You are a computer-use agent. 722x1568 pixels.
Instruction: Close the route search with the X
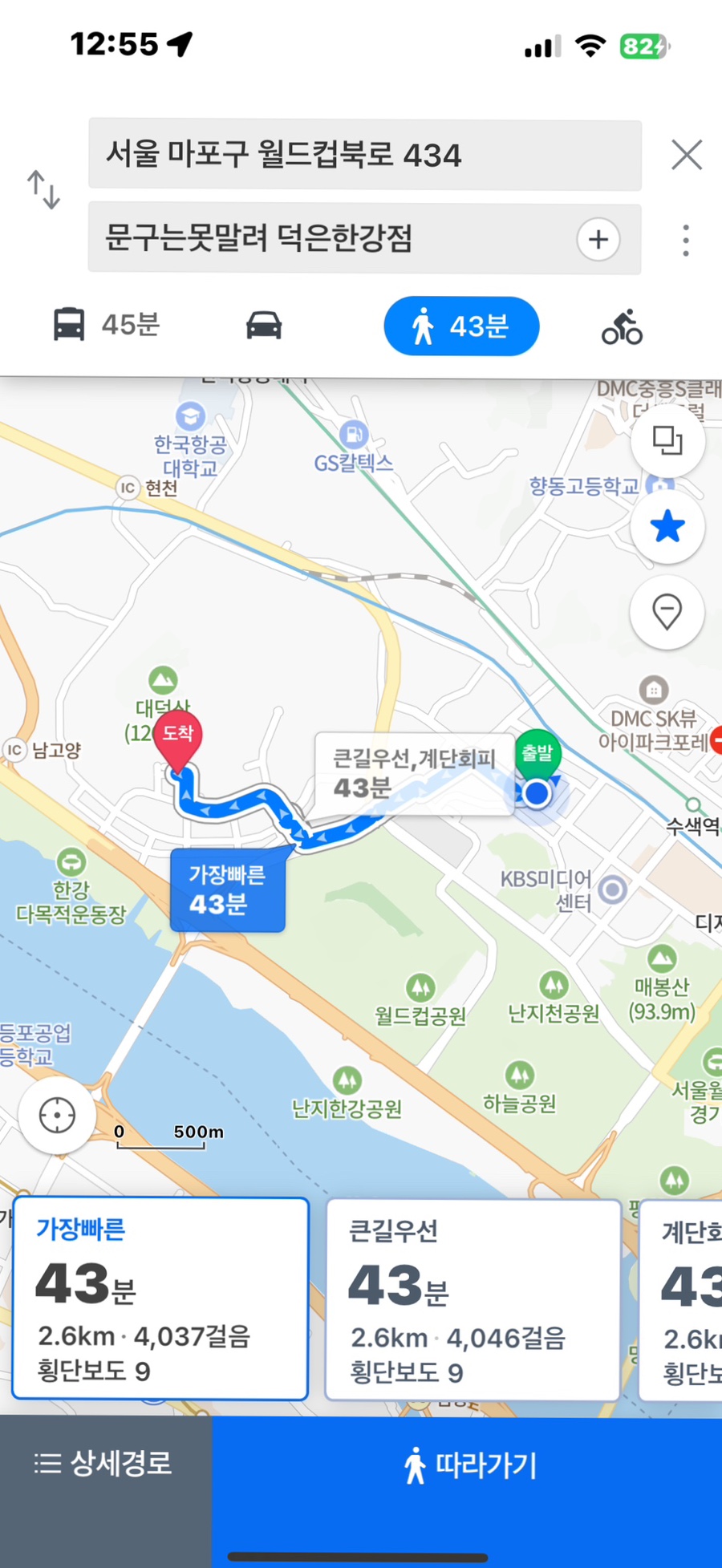point(687,154)
